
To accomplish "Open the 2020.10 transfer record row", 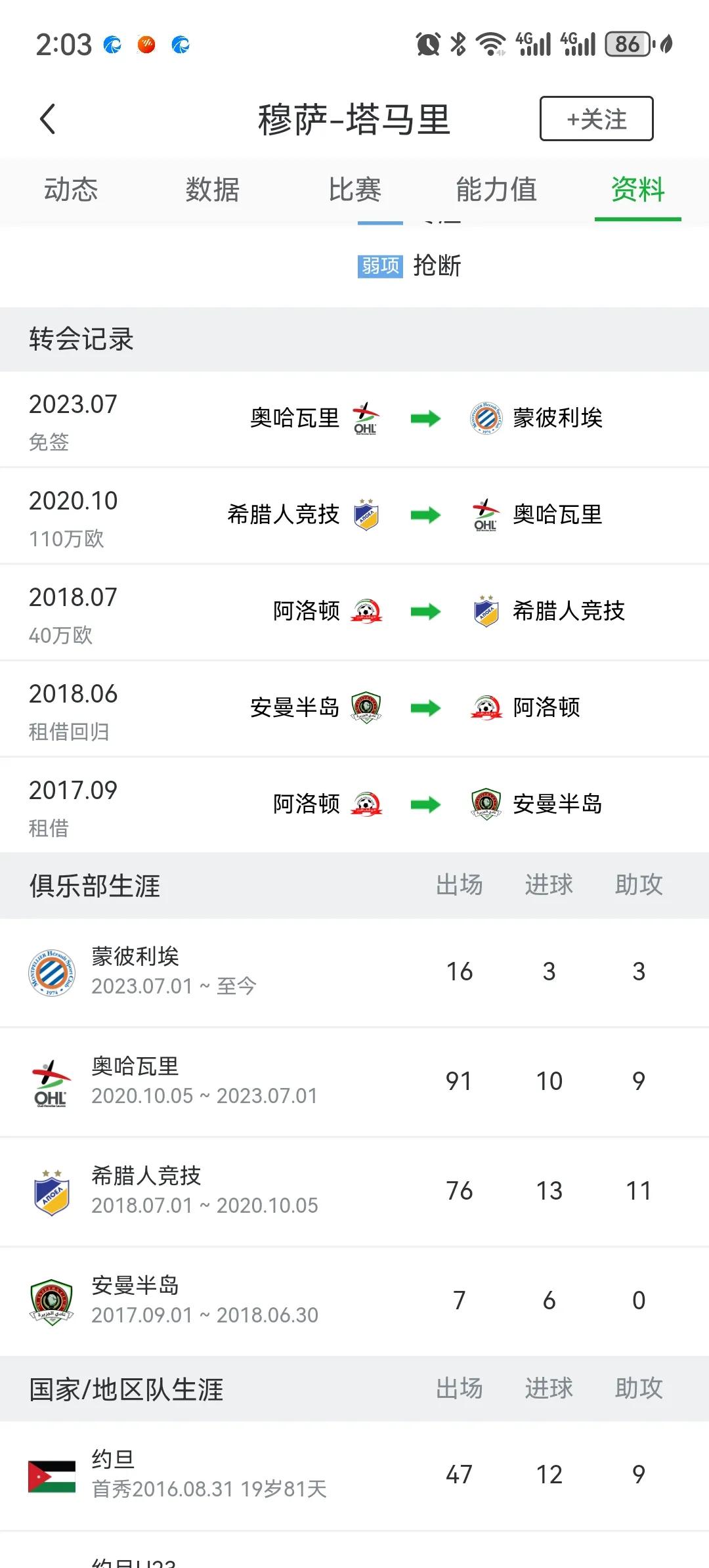I will pos(354,516).
